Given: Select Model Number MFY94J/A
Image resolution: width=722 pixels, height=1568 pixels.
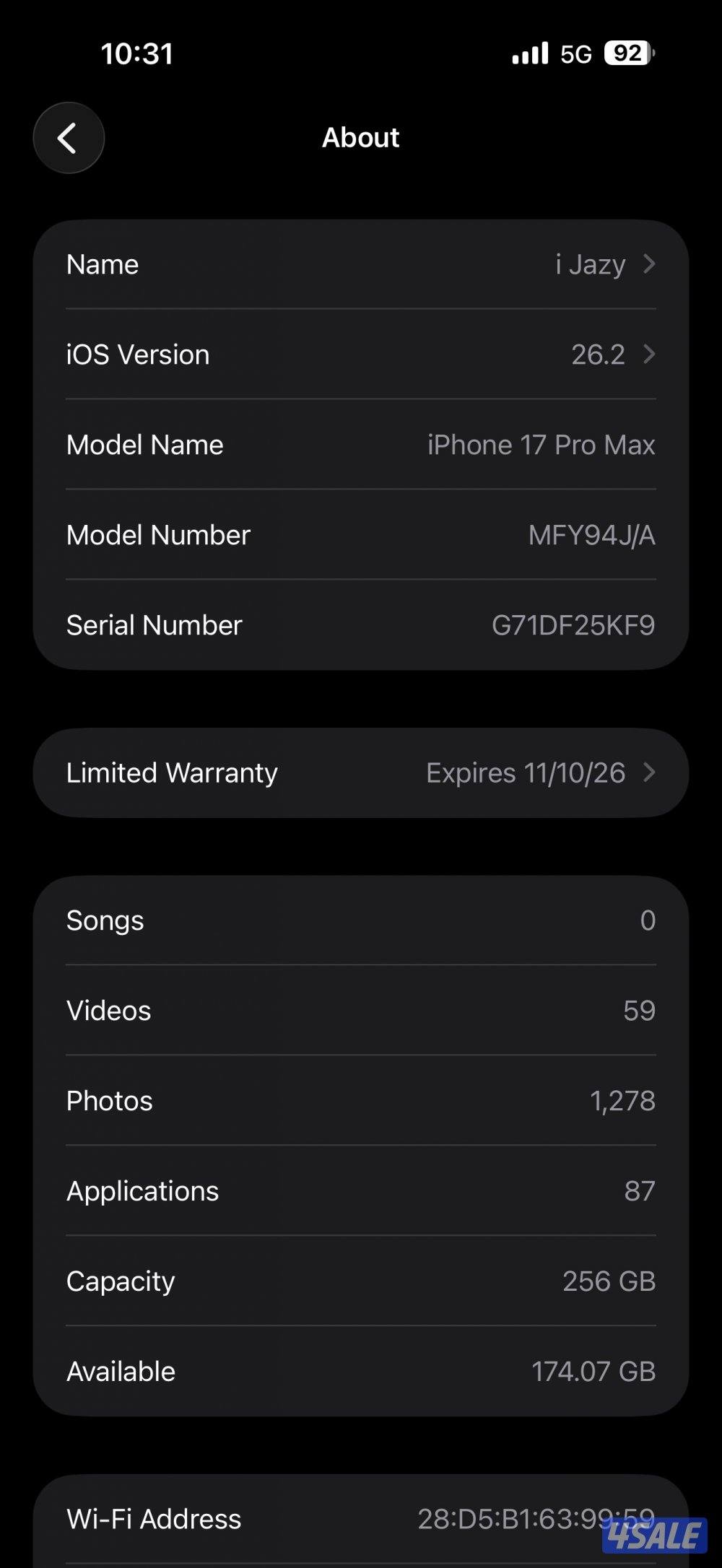Looking at the screenshot, I should click(361, 535).
